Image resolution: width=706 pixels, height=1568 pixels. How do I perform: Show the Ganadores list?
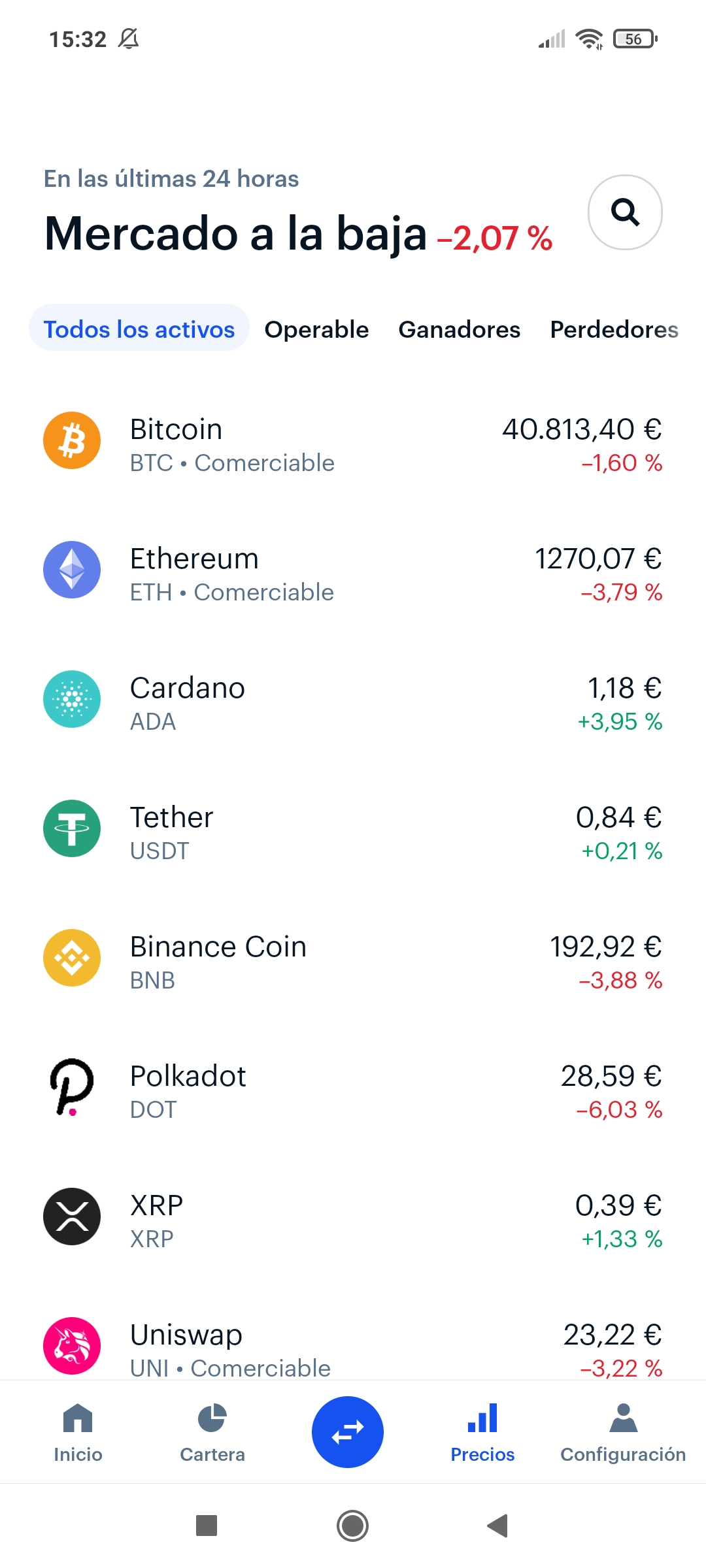[460, 329]
